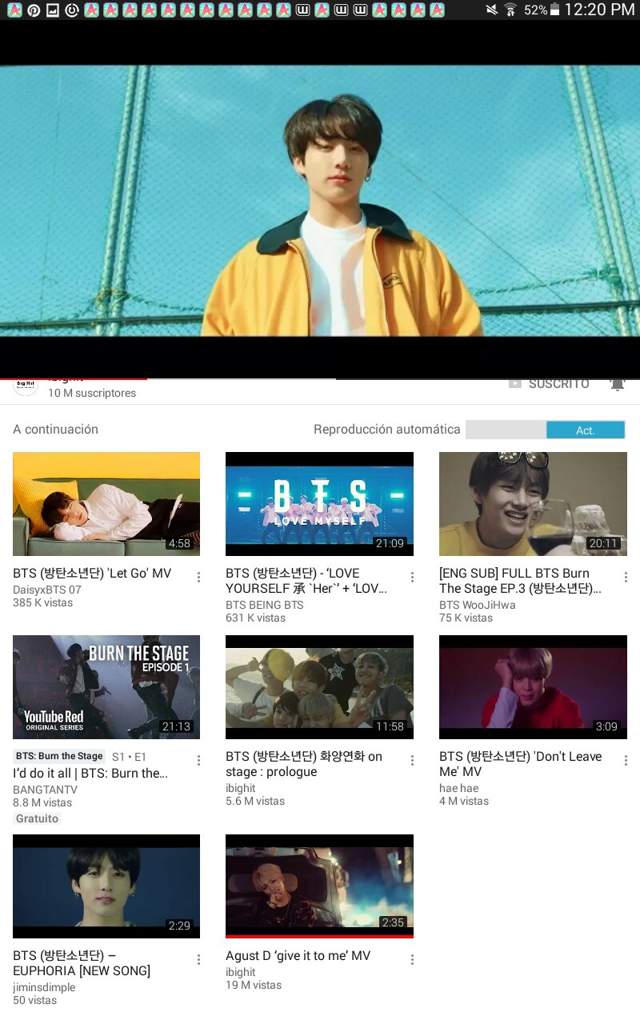Play the 화양연화 on stage prologue video
The image size is (640, 1024).
[319, 688]
